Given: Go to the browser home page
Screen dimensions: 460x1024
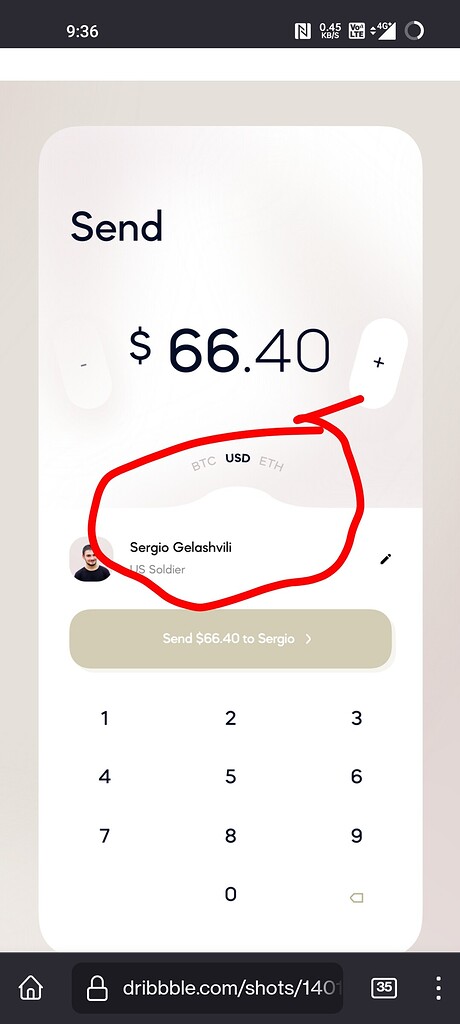Looking at the screenshot, I should [x=30, y=988].
